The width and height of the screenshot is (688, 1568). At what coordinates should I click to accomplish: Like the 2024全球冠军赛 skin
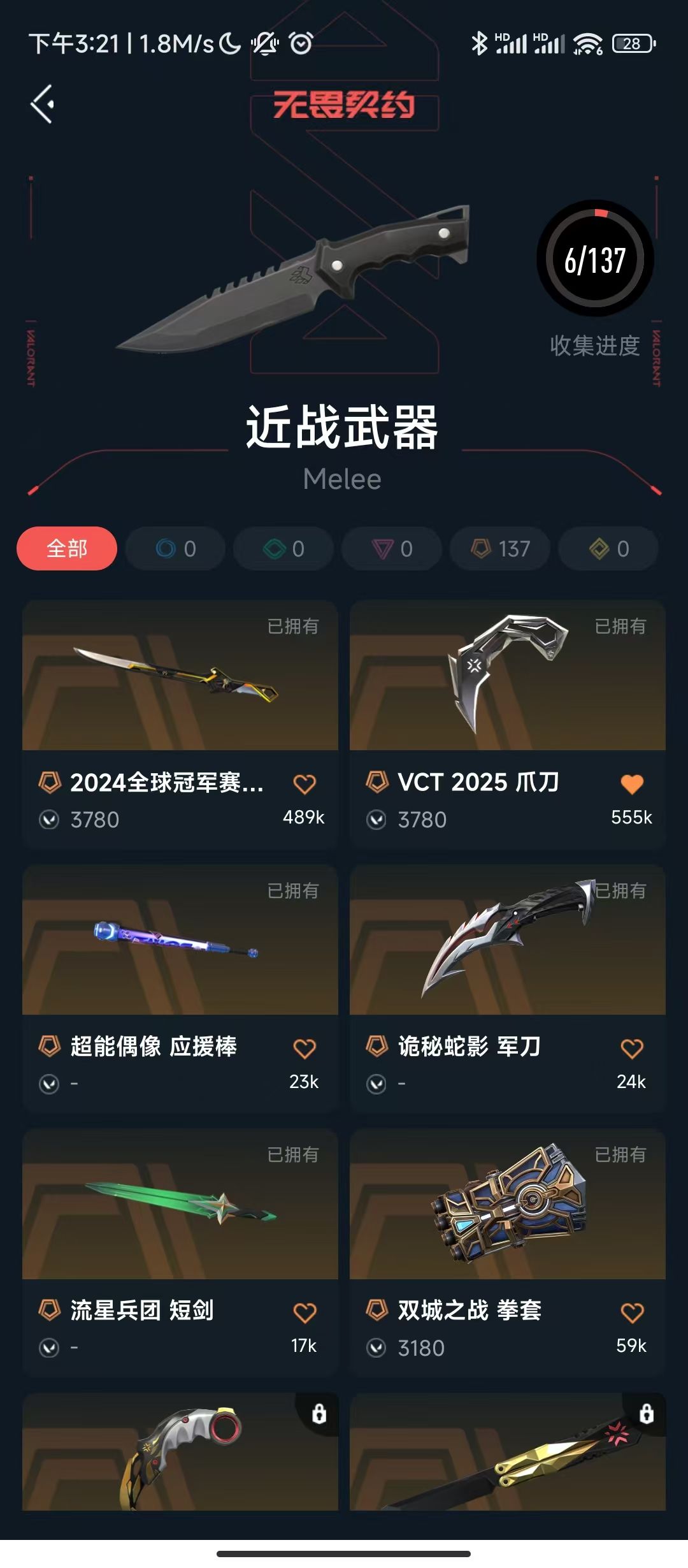click(x=305, y=784)
